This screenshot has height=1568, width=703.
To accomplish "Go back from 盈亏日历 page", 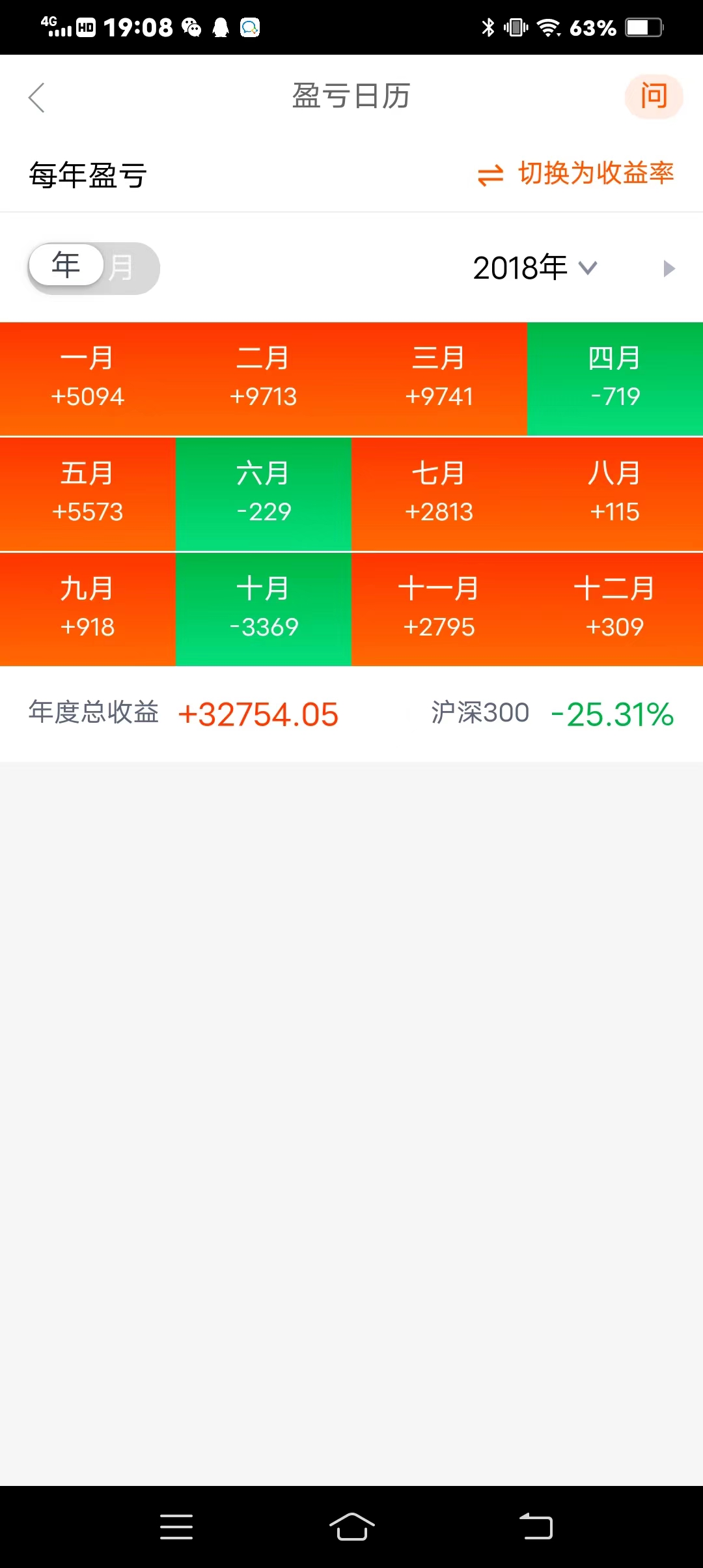I will (x=37, y=98).
